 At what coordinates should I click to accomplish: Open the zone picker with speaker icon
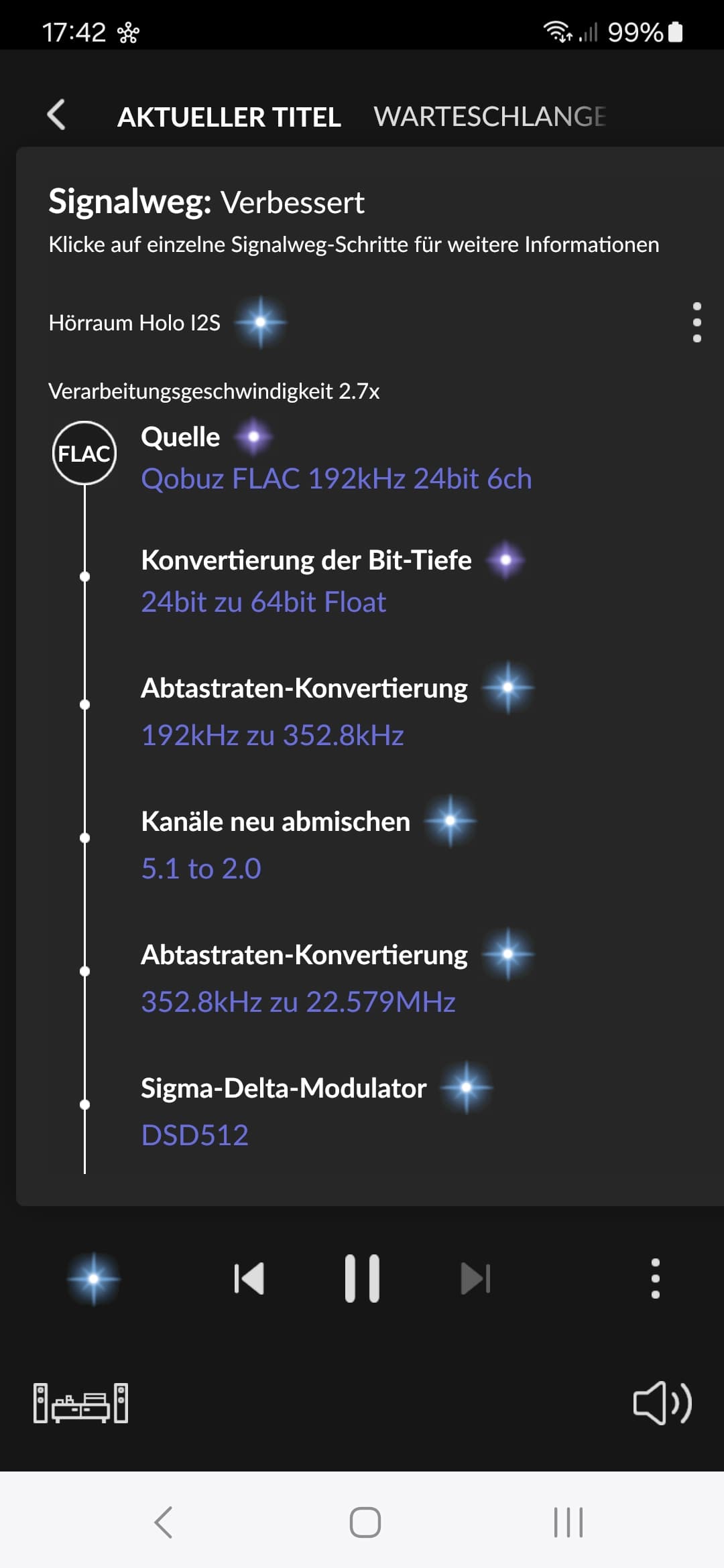tap(80, 1402)
